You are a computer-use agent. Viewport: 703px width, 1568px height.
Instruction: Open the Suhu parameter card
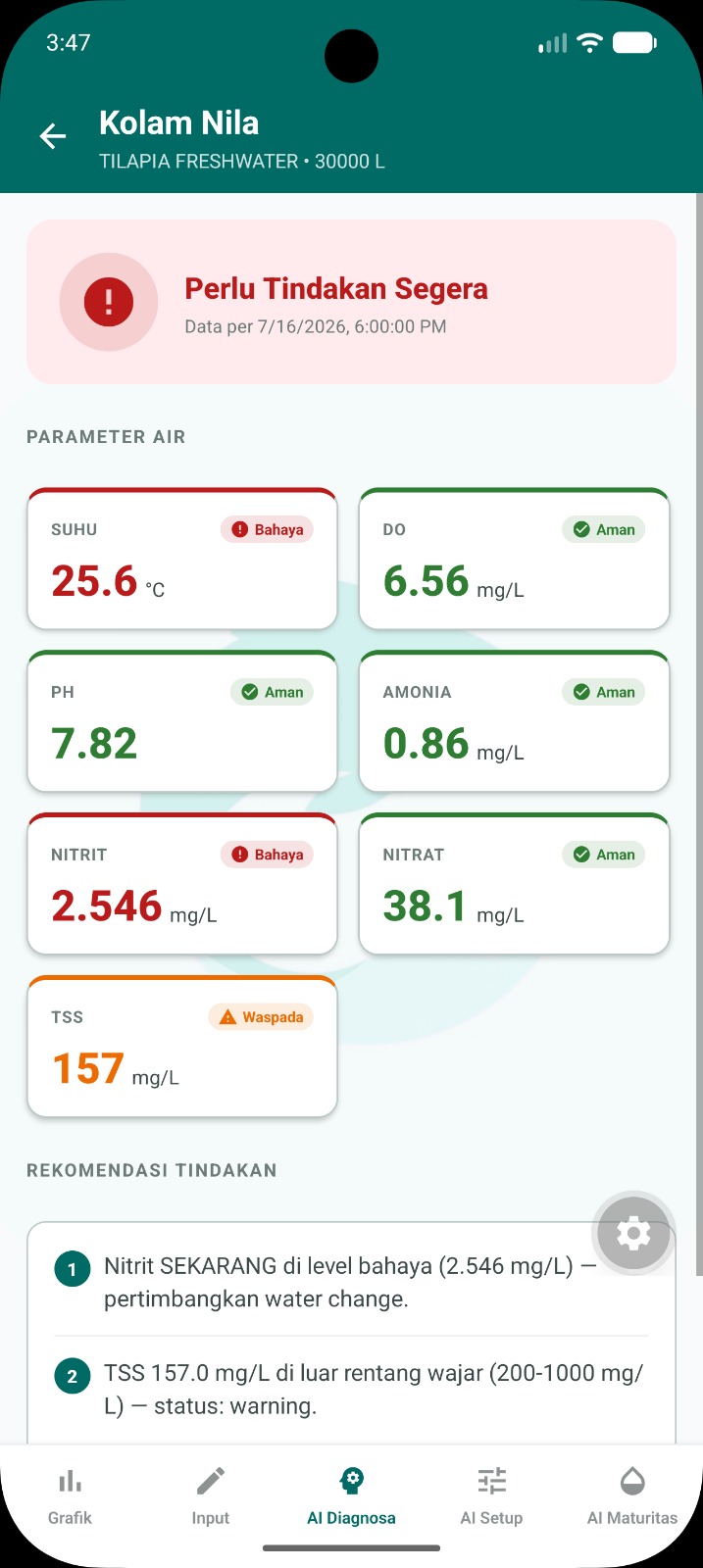point(182,559)
